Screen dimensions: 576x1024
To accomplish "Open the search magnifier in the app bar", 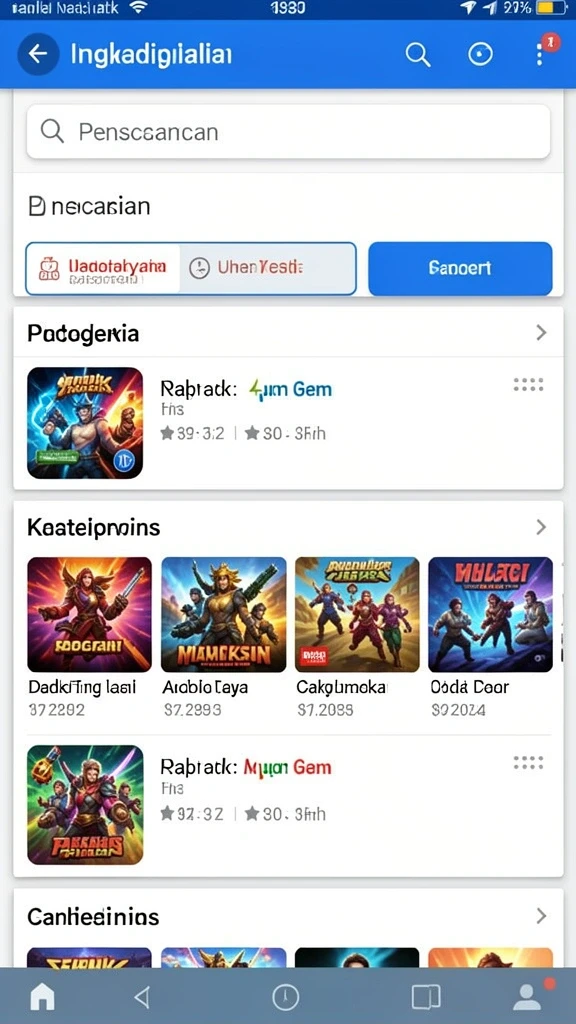I will [x=417, y=55].
